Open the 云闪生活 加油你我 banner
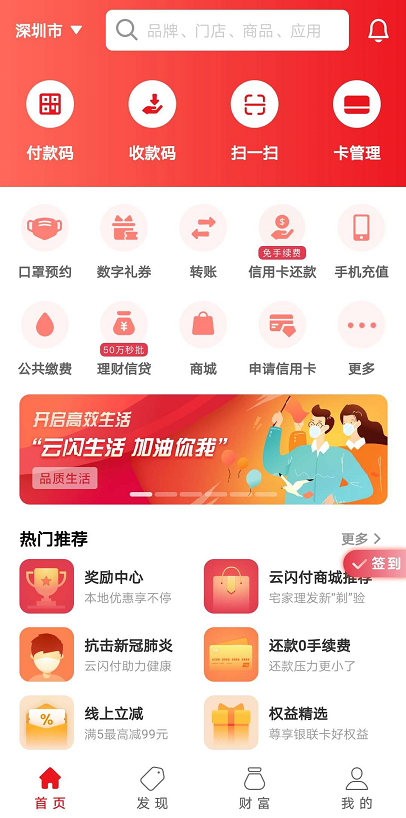 click(x=204, y=449)
